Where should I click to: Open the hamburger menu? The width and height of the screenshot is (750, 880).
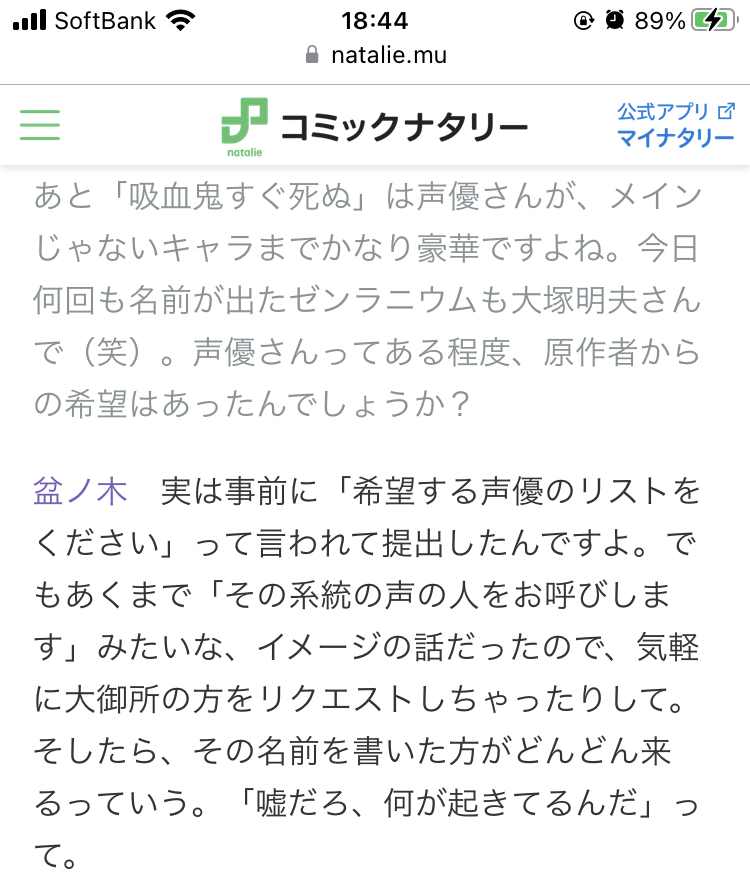coord(40,124)
